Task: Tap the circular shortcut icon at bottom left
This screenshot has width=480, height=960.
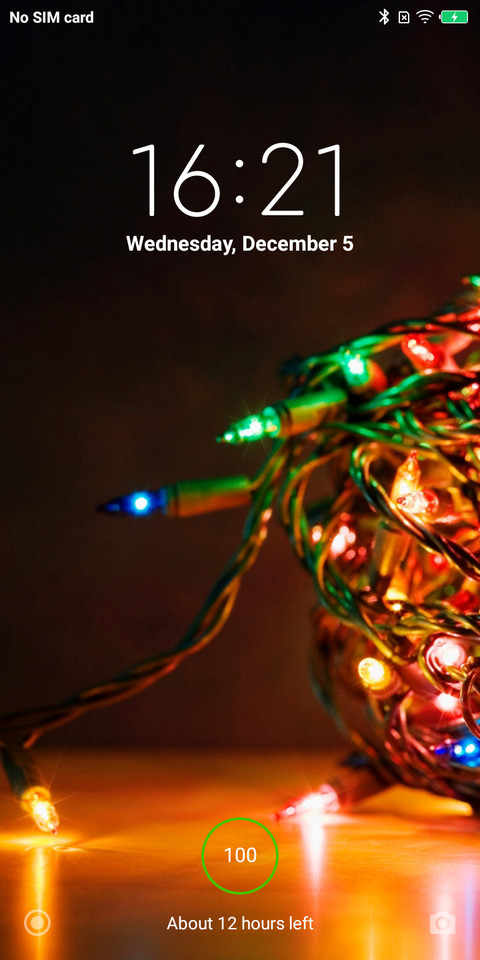Action: tap(37, 923)
